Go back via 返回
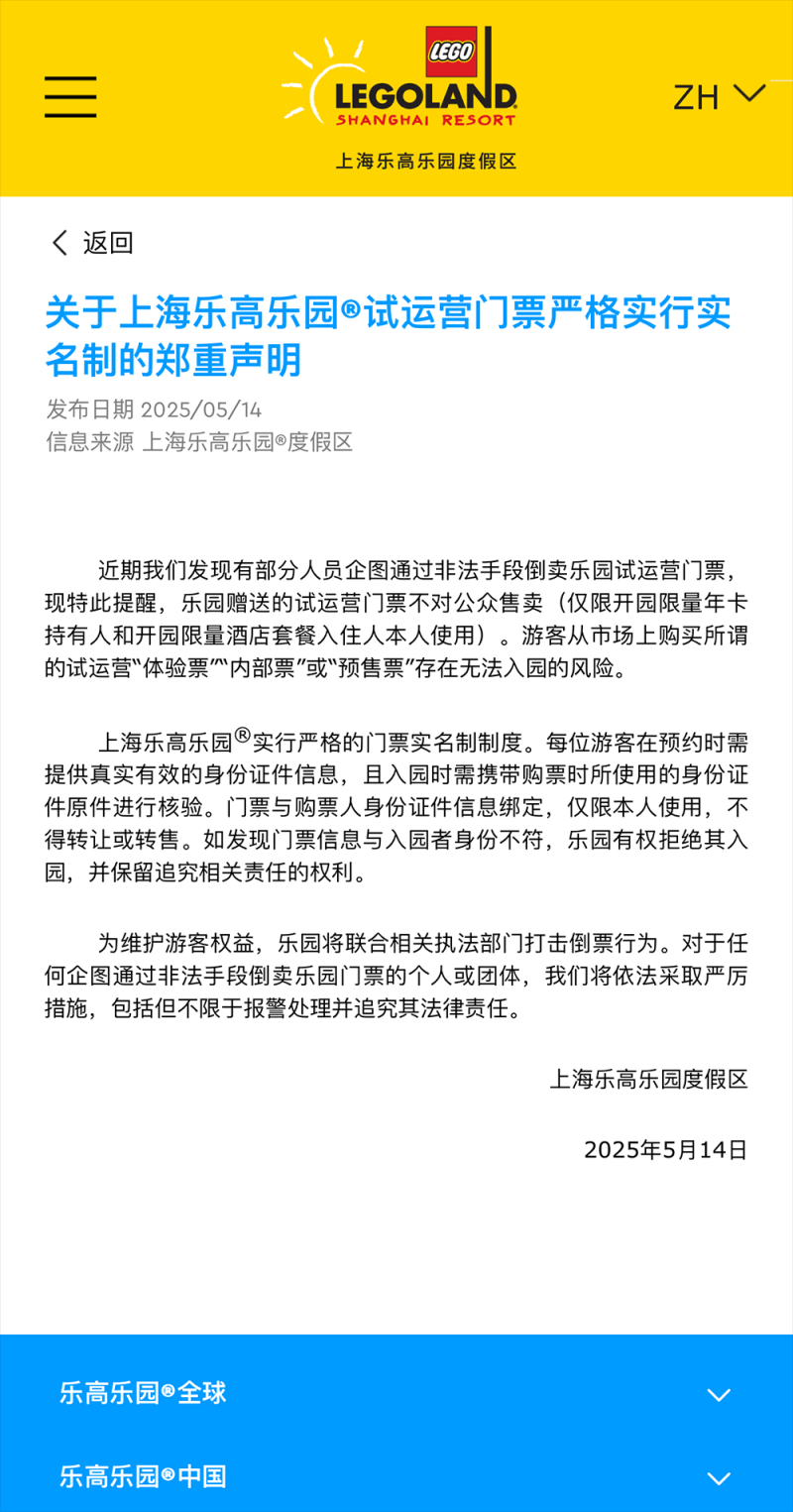This screenshot has width=793, height=1512. (x=91, y=243)
